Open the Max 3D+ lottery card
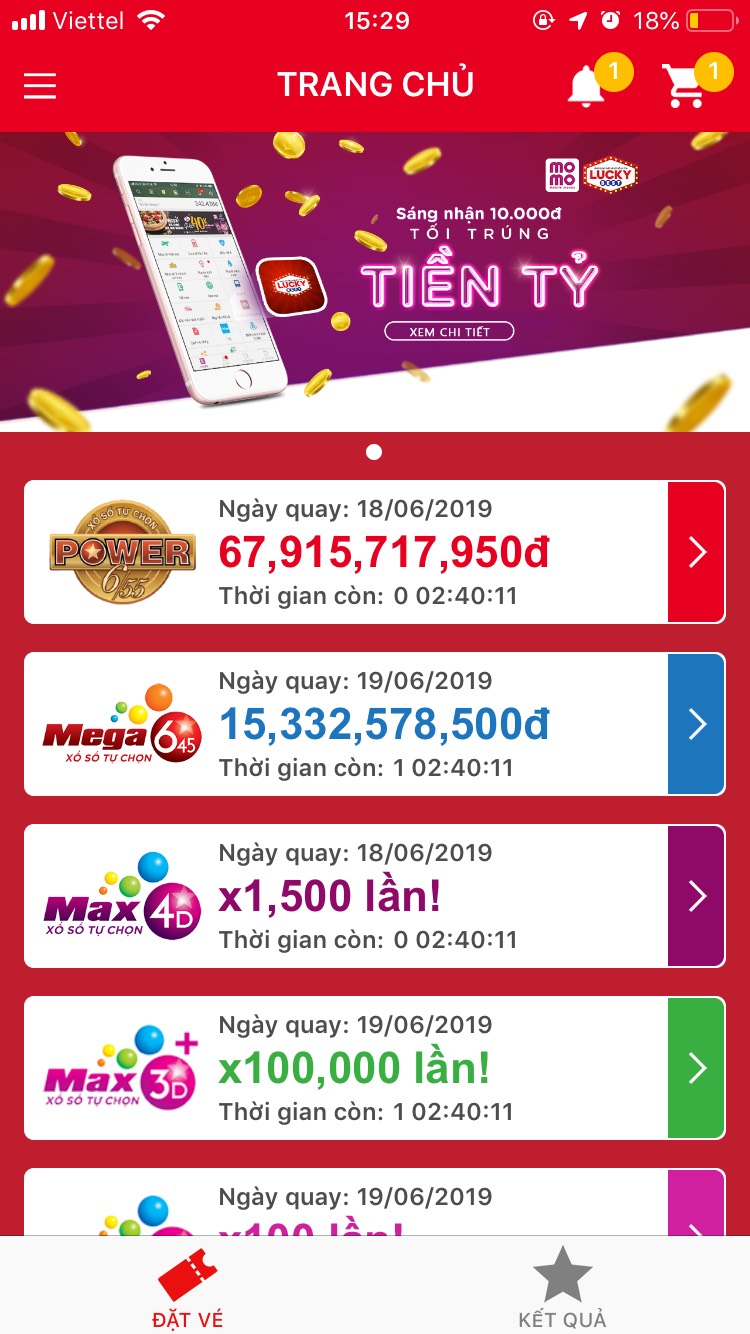Screen dimensions: 750x1334 coord(374,1068)
